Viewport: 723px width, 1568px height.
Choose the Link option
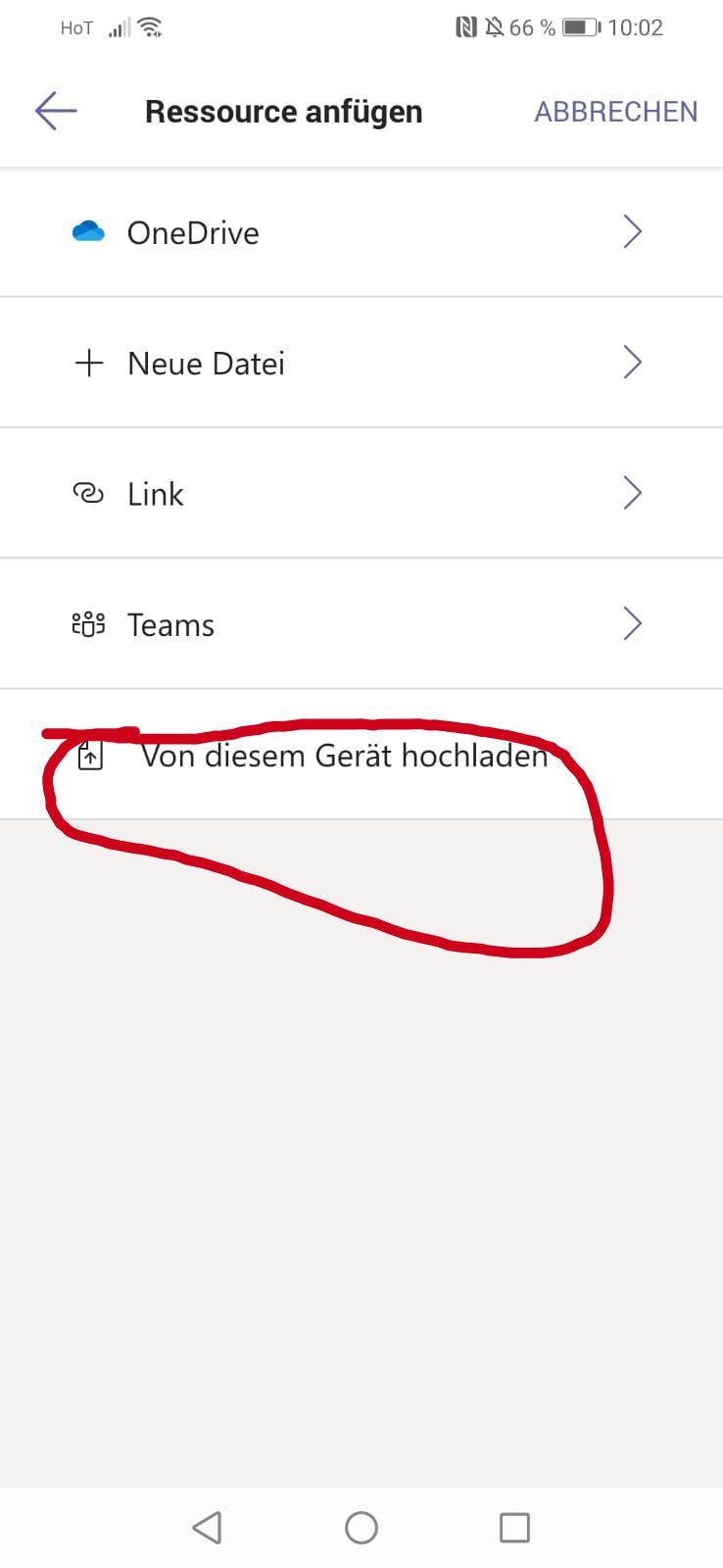[361, 493]
